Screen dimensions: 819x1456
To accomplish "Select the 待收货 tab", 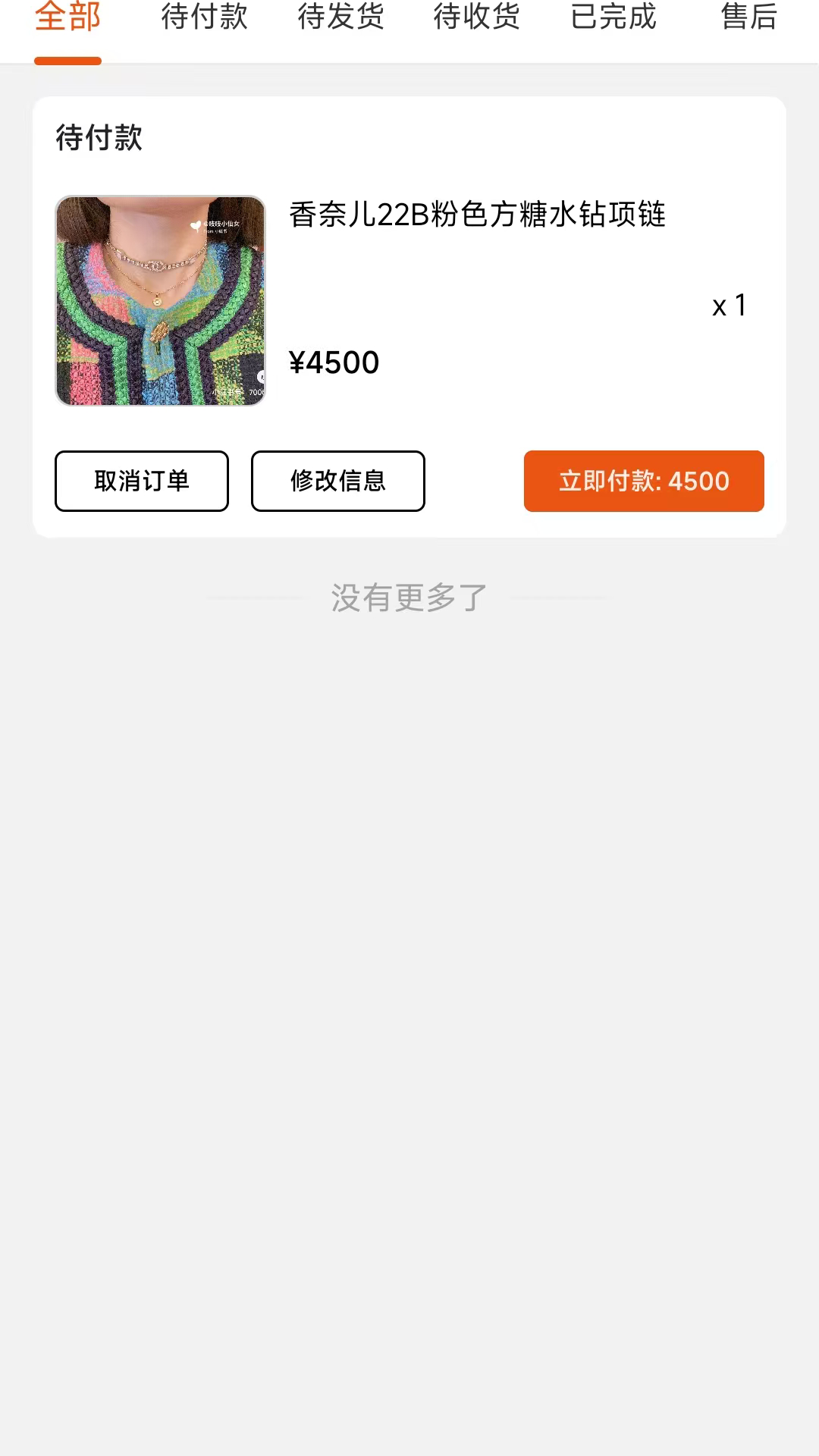I will click(477, 18).
